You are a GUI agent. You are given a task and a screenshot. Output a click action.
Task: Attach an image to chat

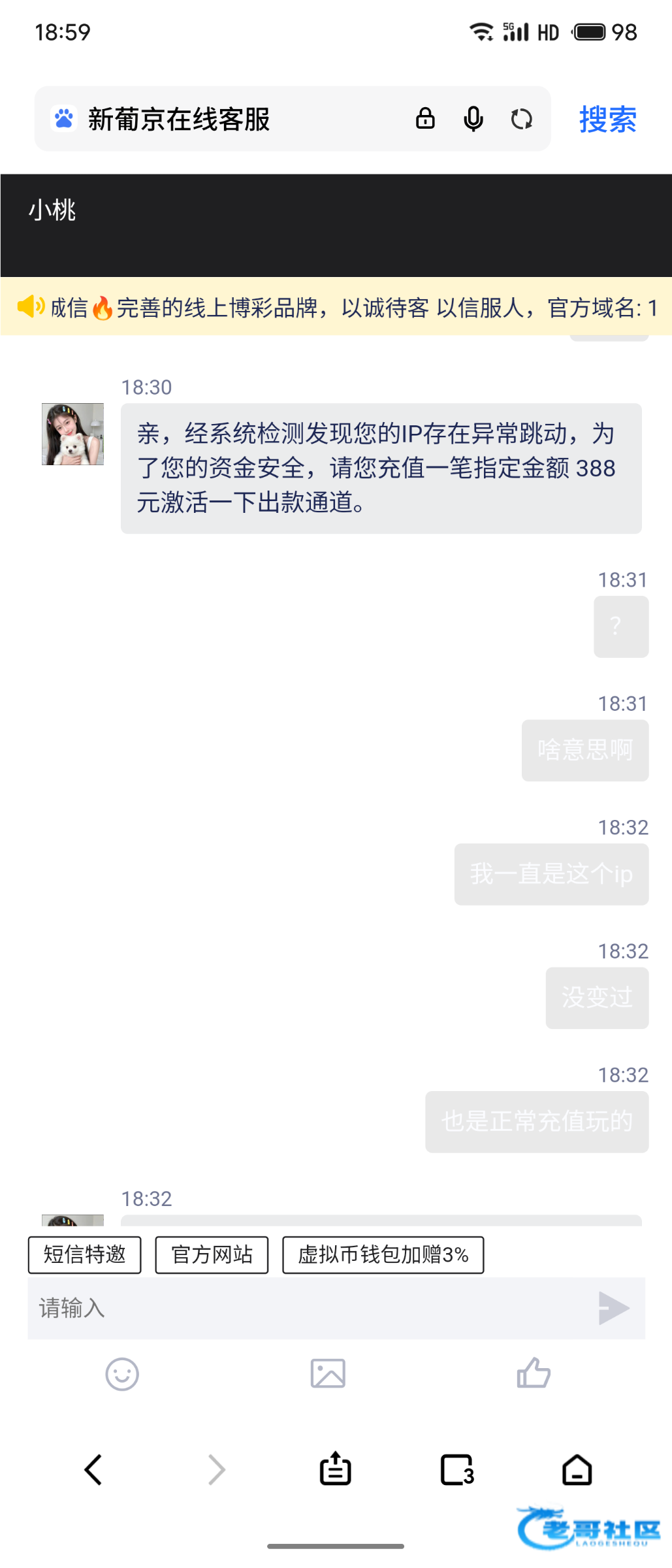[328, 1373]
